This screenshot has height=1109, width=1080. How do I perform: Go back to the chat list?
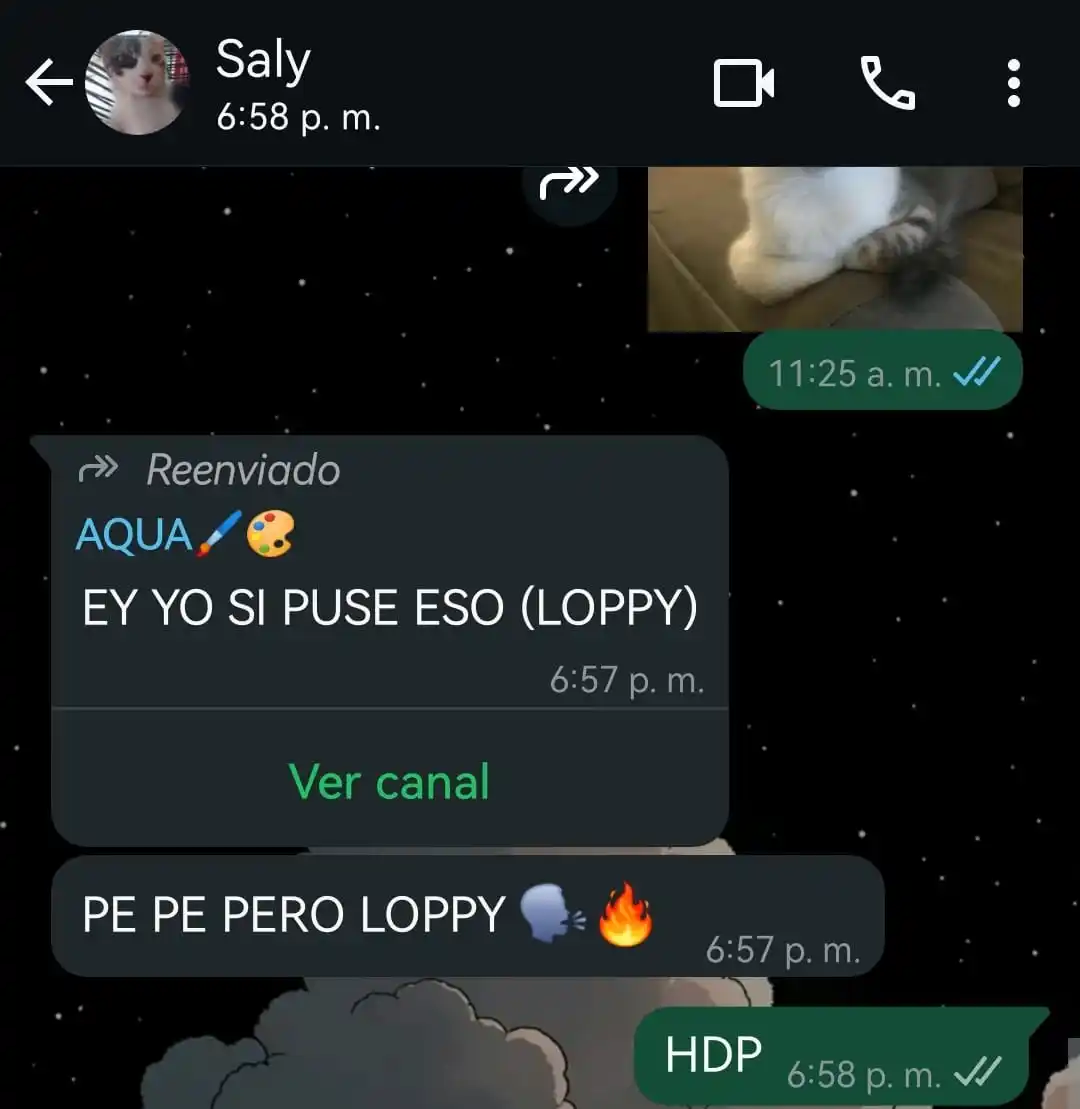point(48,83)
